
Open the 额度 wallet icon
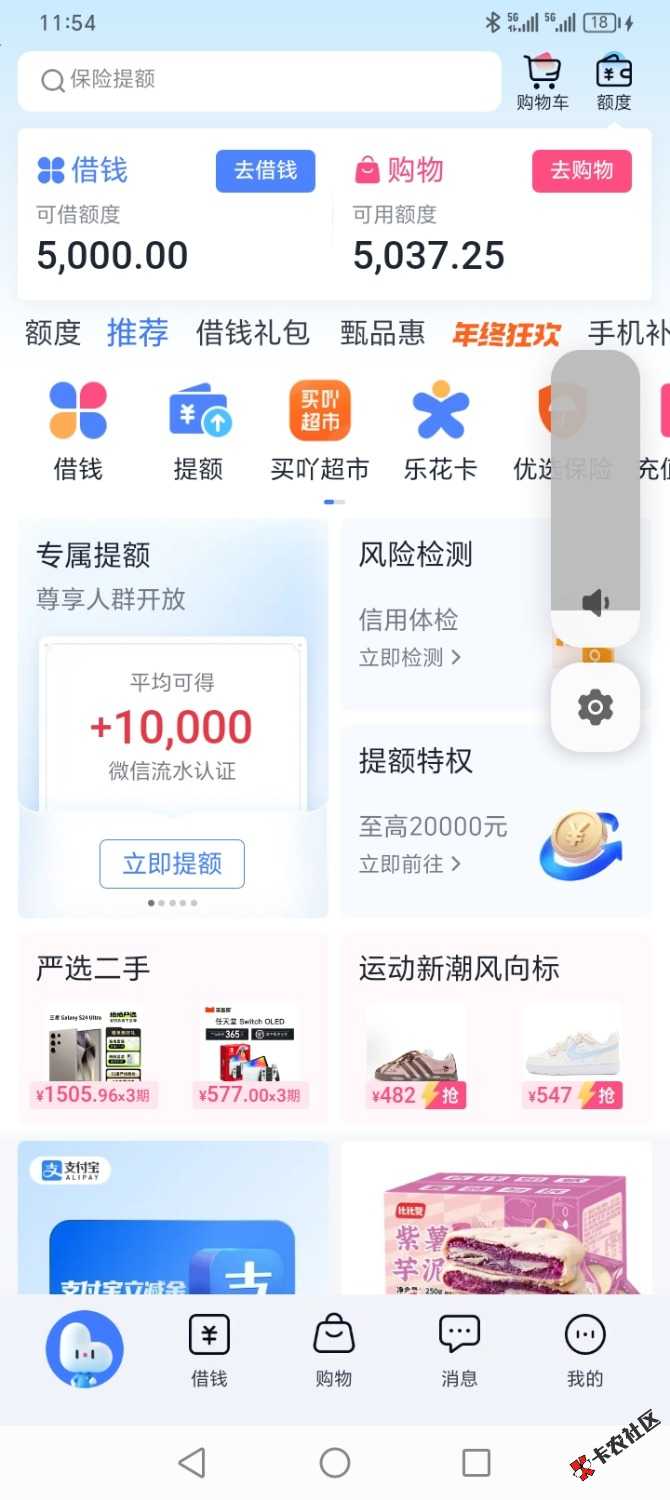coord(614,81)
